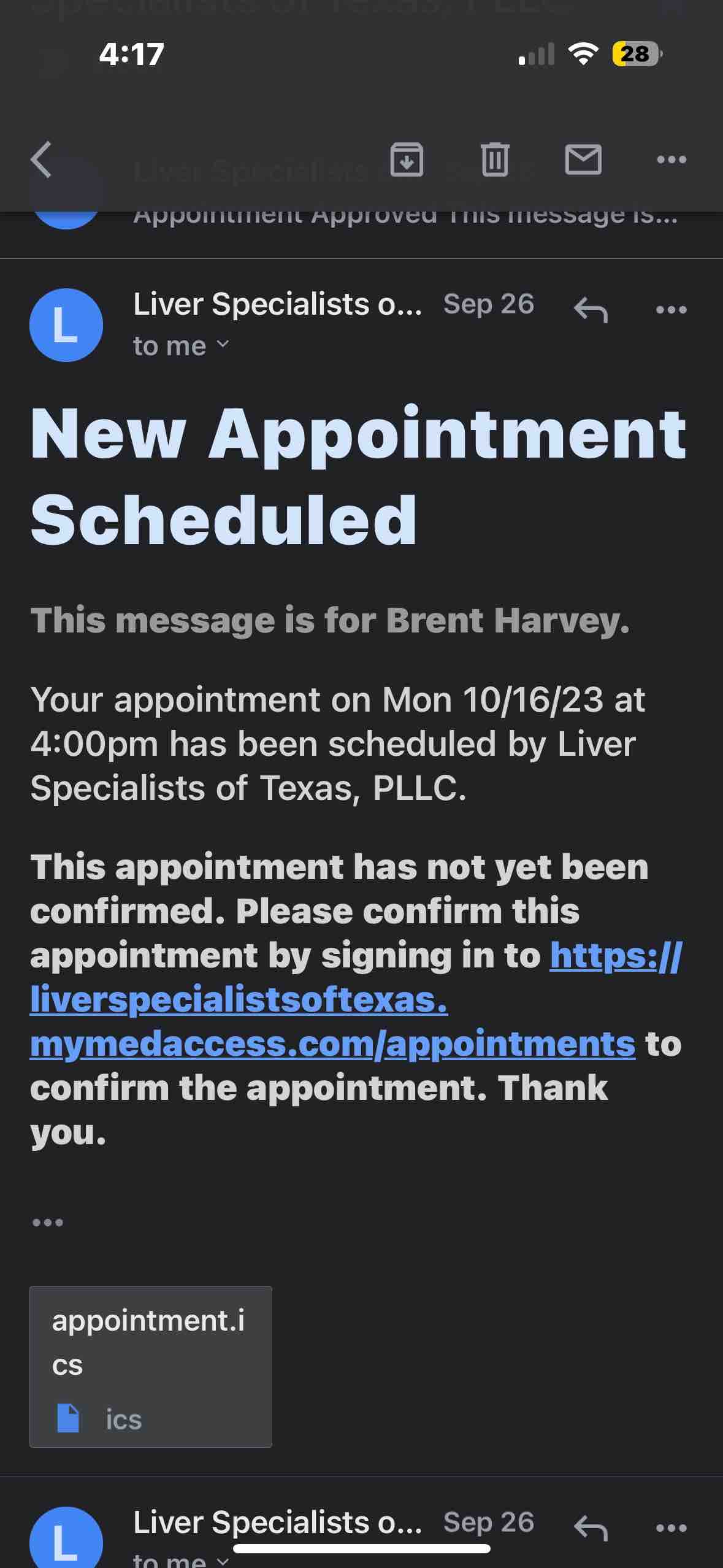Mark the conversation as unread
This screenshot has width=723, height=1568.
[x=583, y=159]
